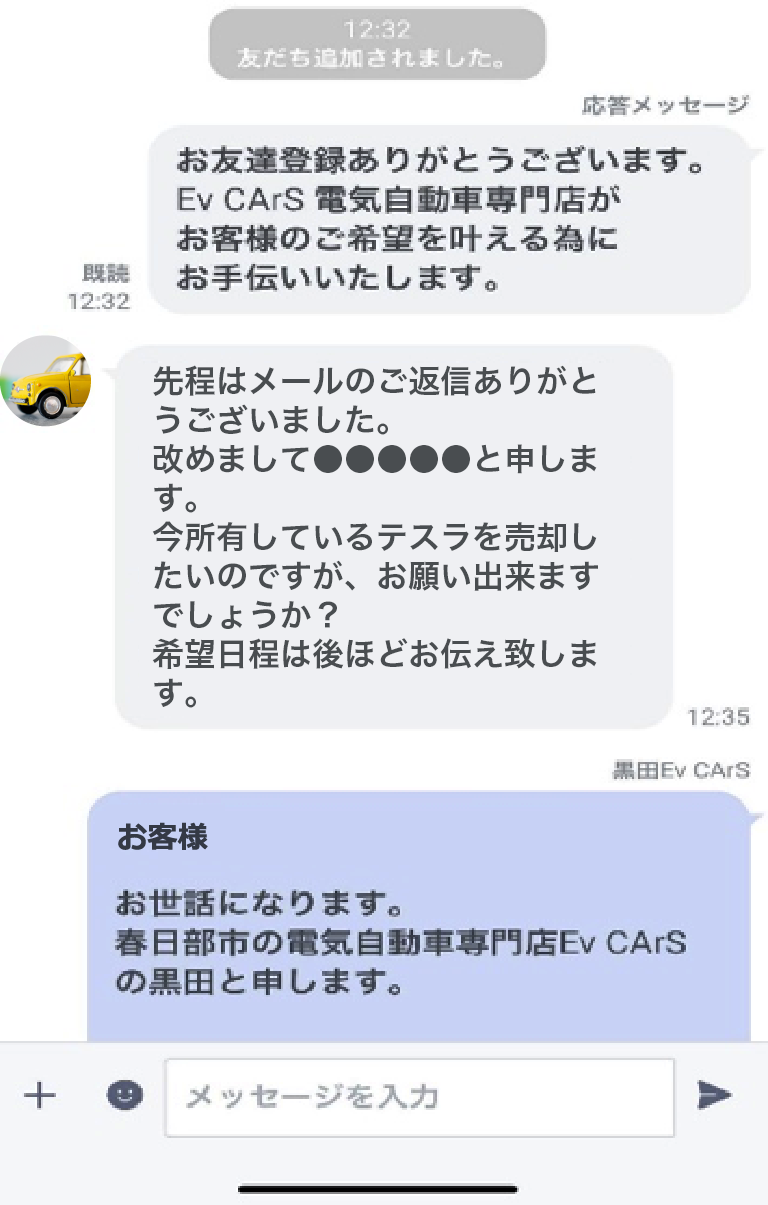The height and width of the screenshot is (1205, 768).
Task: Focus the メッセージを入力 text field
Action: [419, 1097]
